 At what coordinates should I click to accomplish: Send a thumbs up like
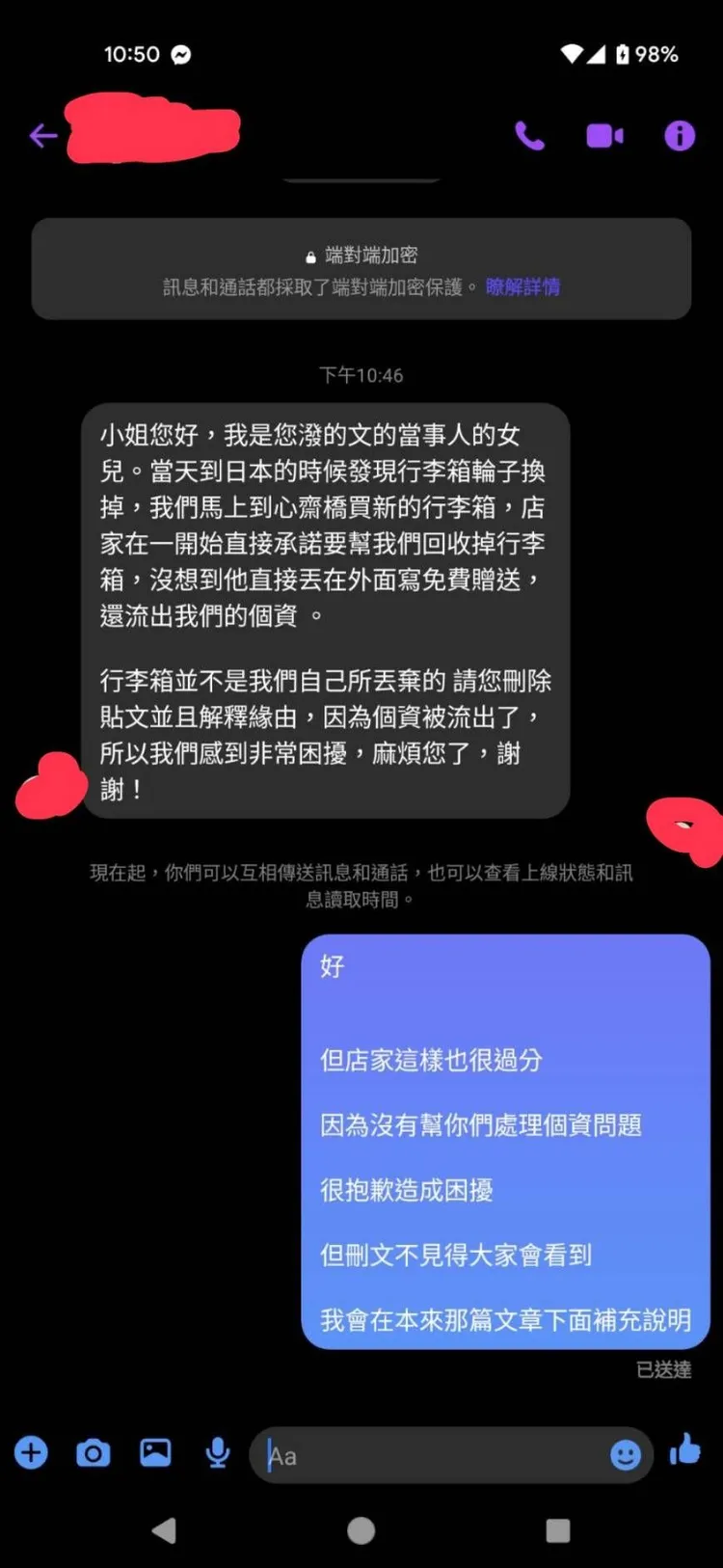(686, 1453)
